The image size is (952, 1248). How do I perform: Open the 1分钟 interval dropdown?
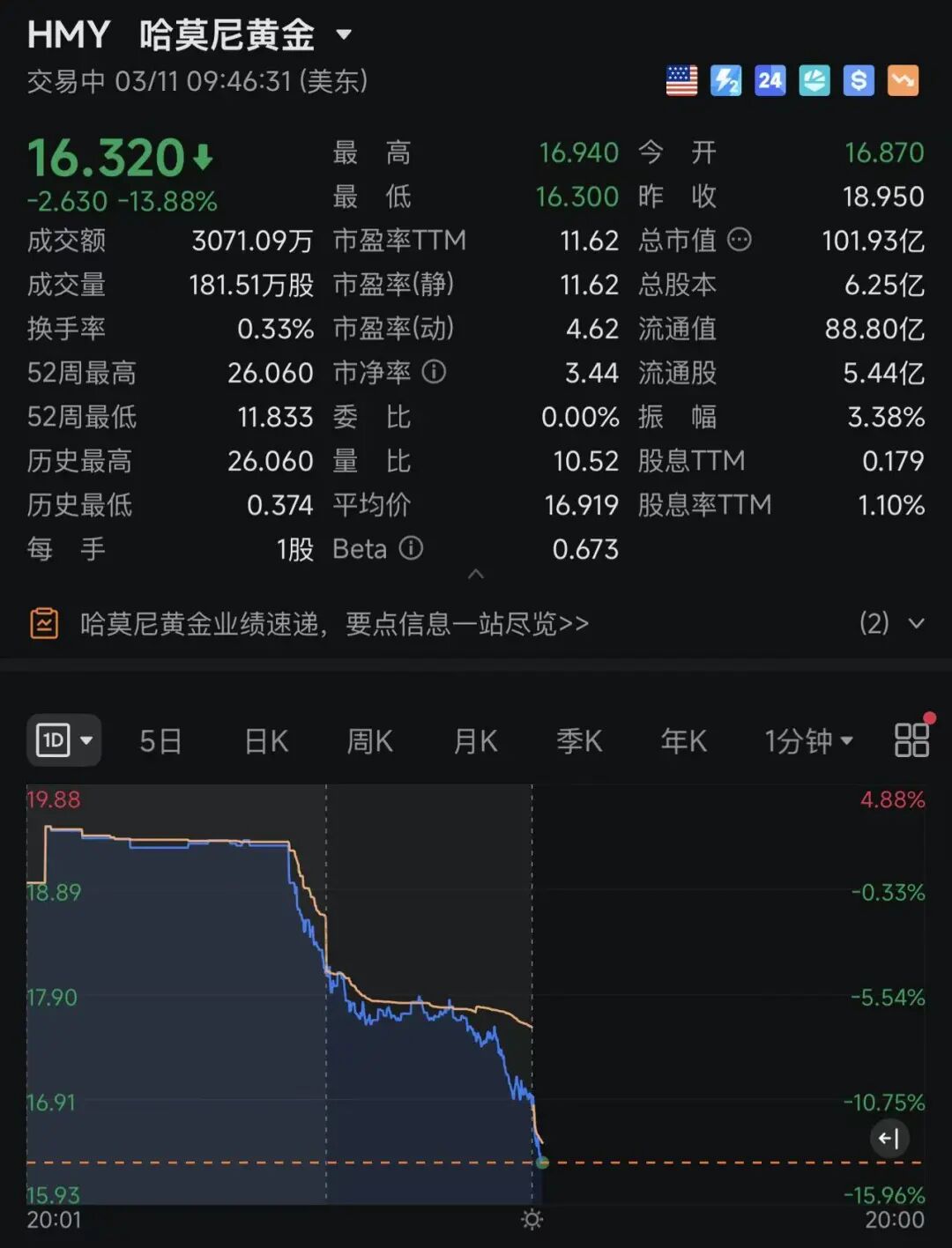[x=808, y=741]
